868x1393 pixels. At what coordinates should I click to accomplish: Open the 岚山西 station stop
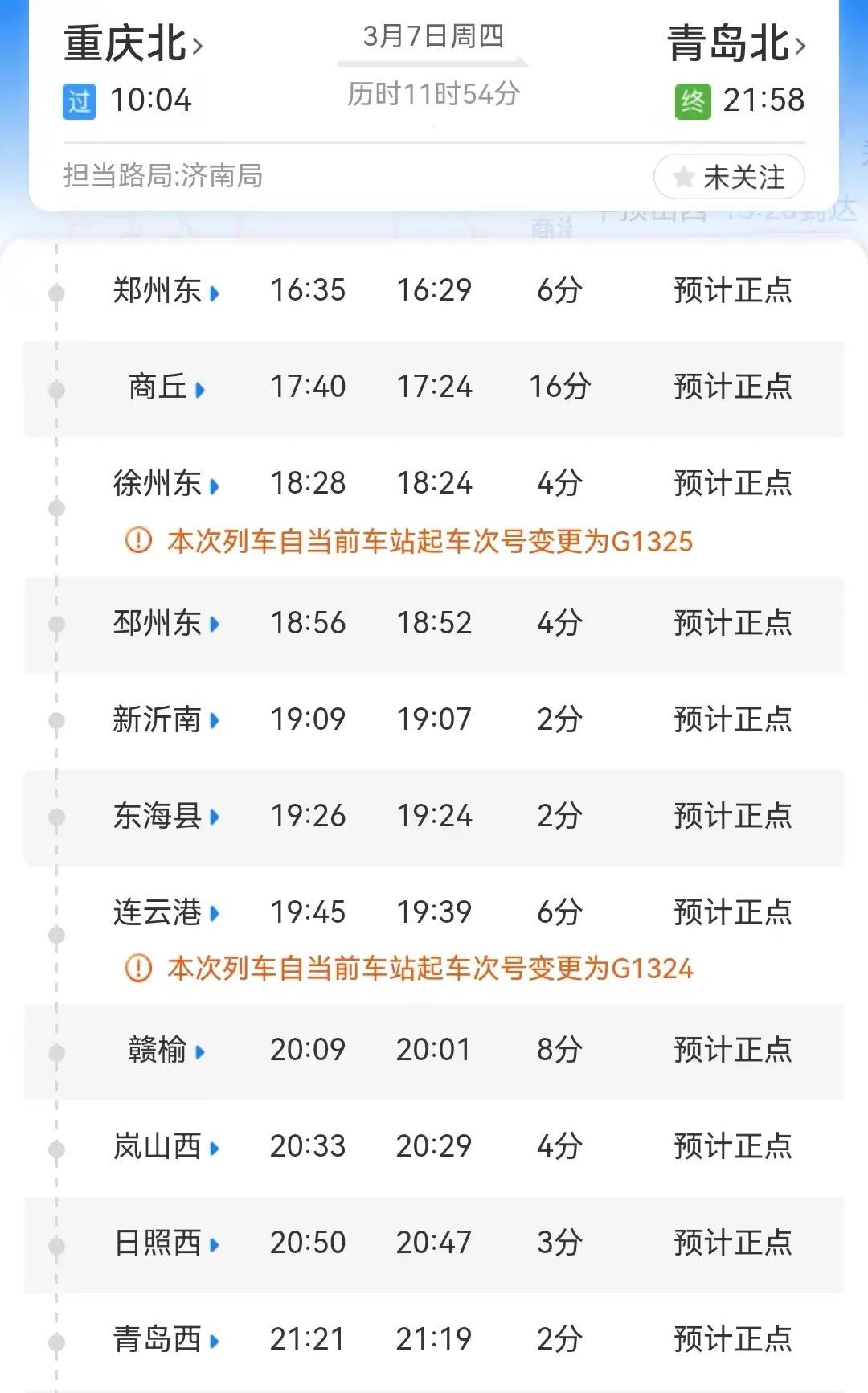pos(166,1146)
